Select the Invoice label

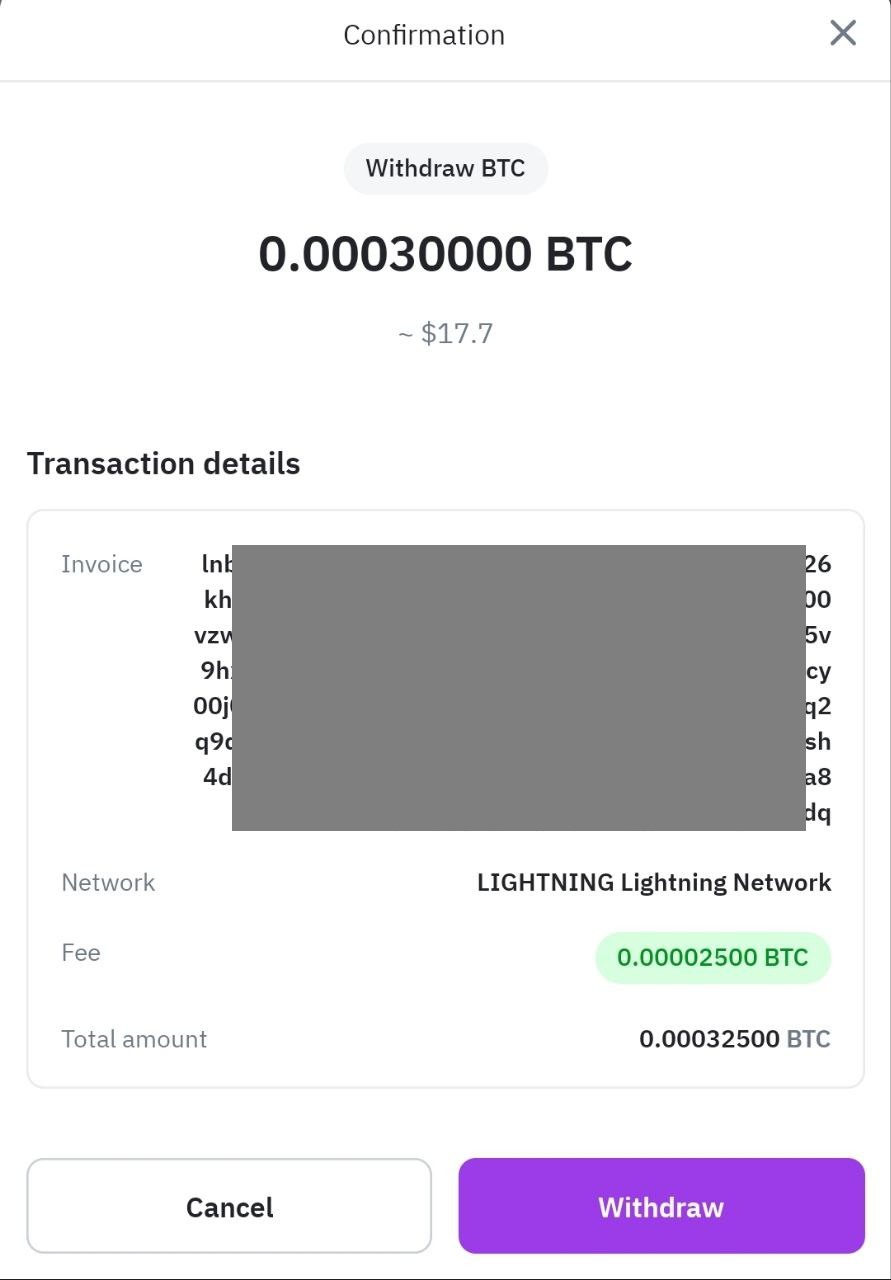(x=101, y=564)
